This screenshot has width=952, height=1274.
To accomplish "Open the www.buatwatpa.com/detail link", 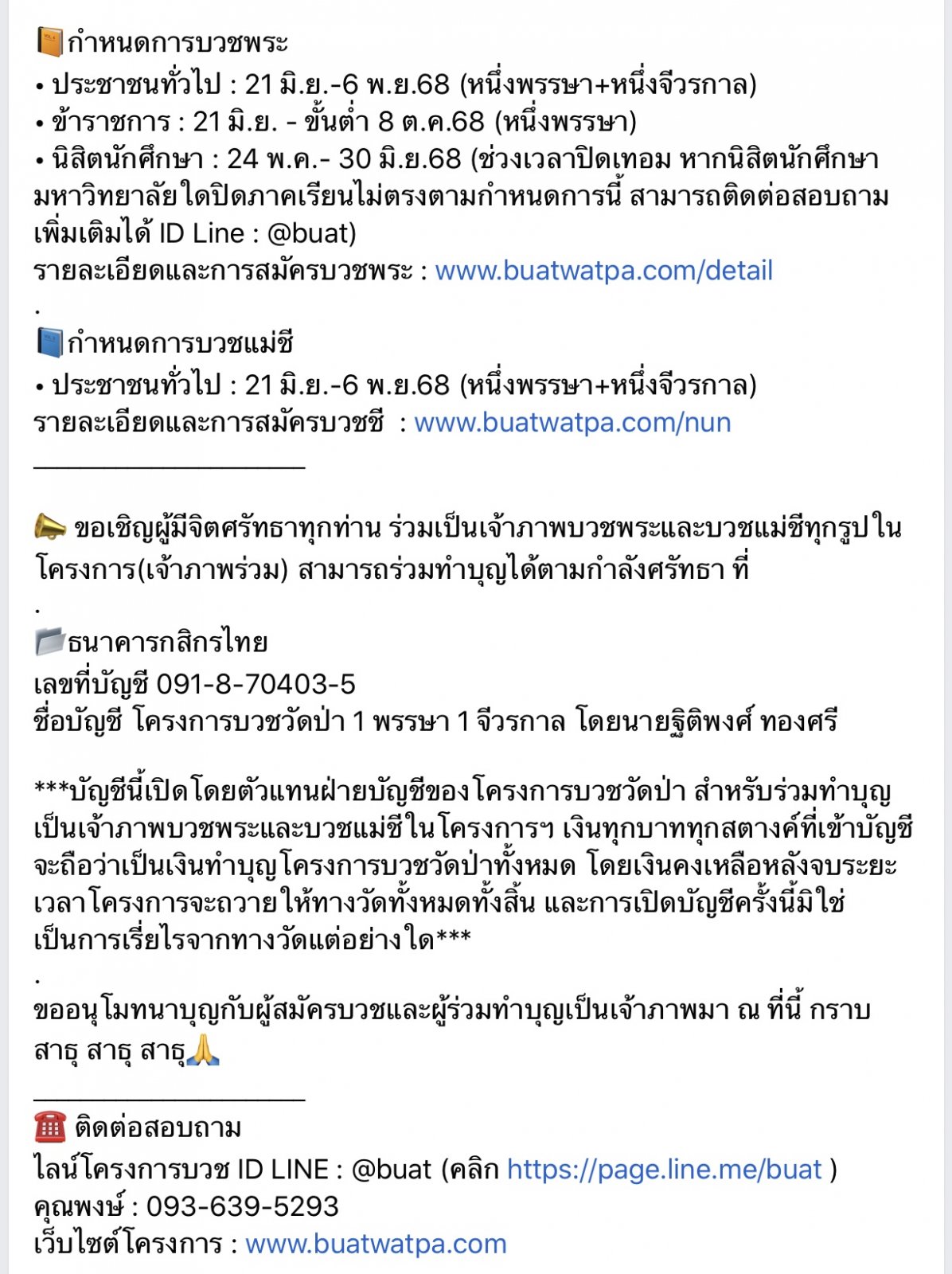I will pos(603,271).
